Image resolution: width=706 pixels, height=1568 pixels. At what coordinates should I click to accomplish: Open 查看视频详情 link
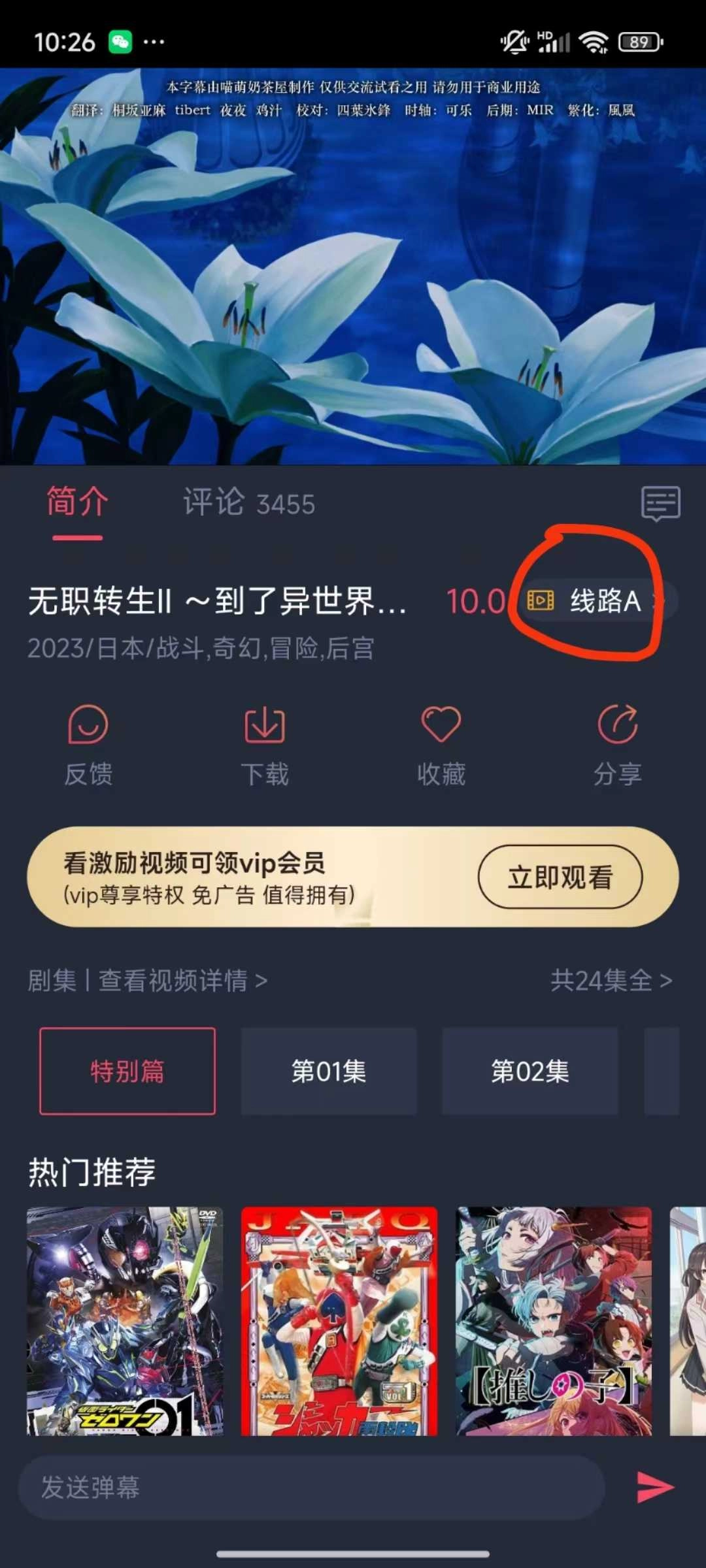coord(182,981)
